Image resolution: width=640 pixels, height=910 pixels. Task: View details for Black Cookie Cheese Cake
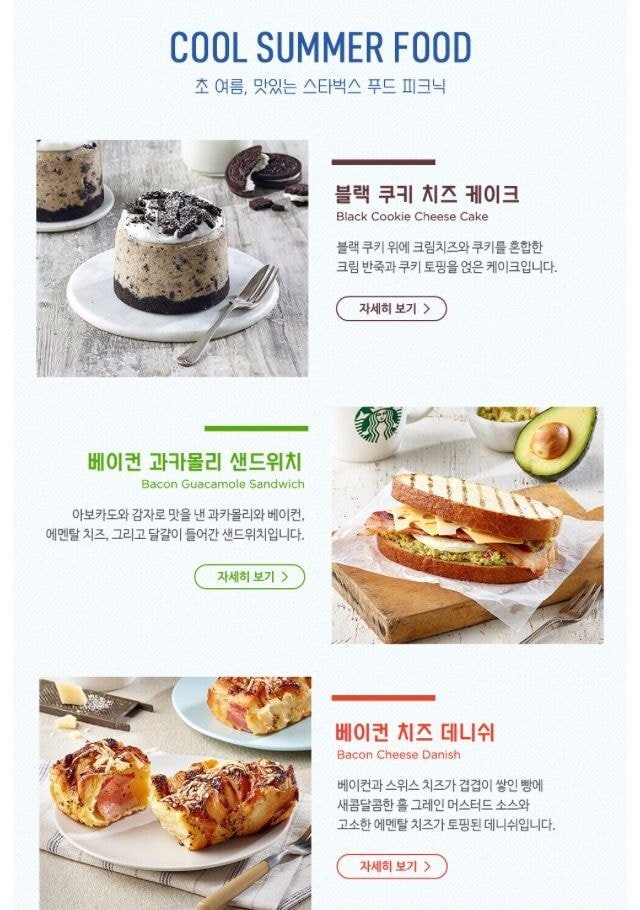point(391,308)
